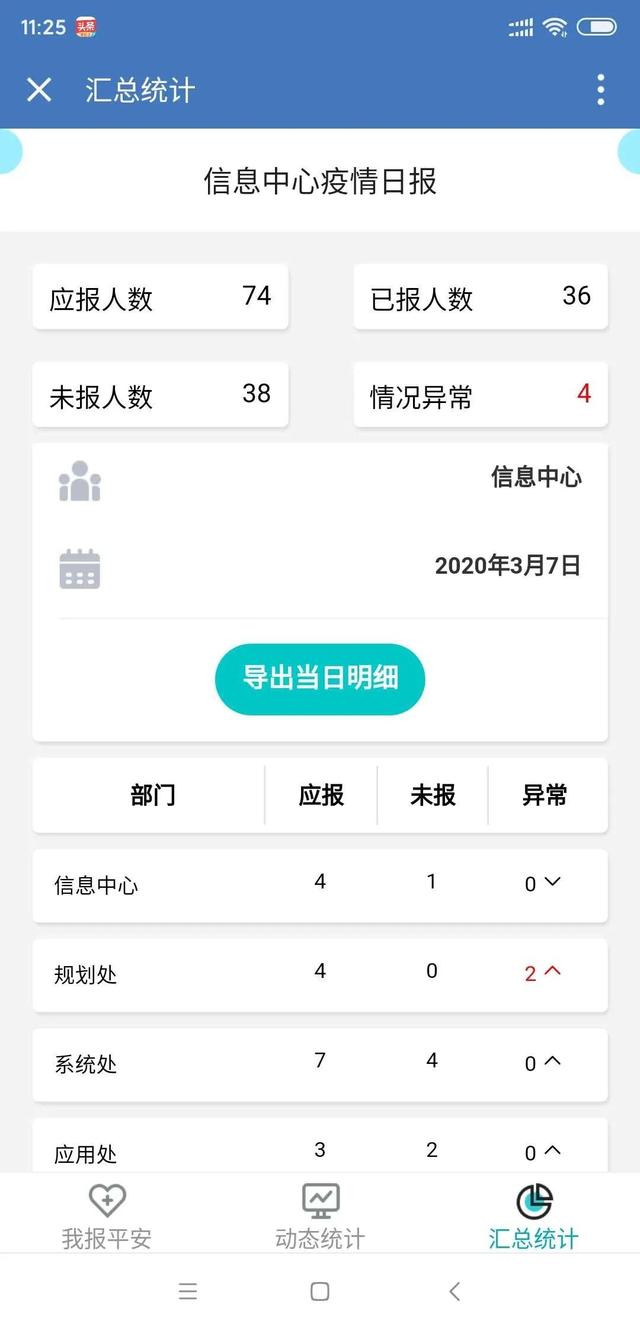Switch to the 动态统计 tab
The width and height of the screenshot is (640, 1330).
[320, 1216]
